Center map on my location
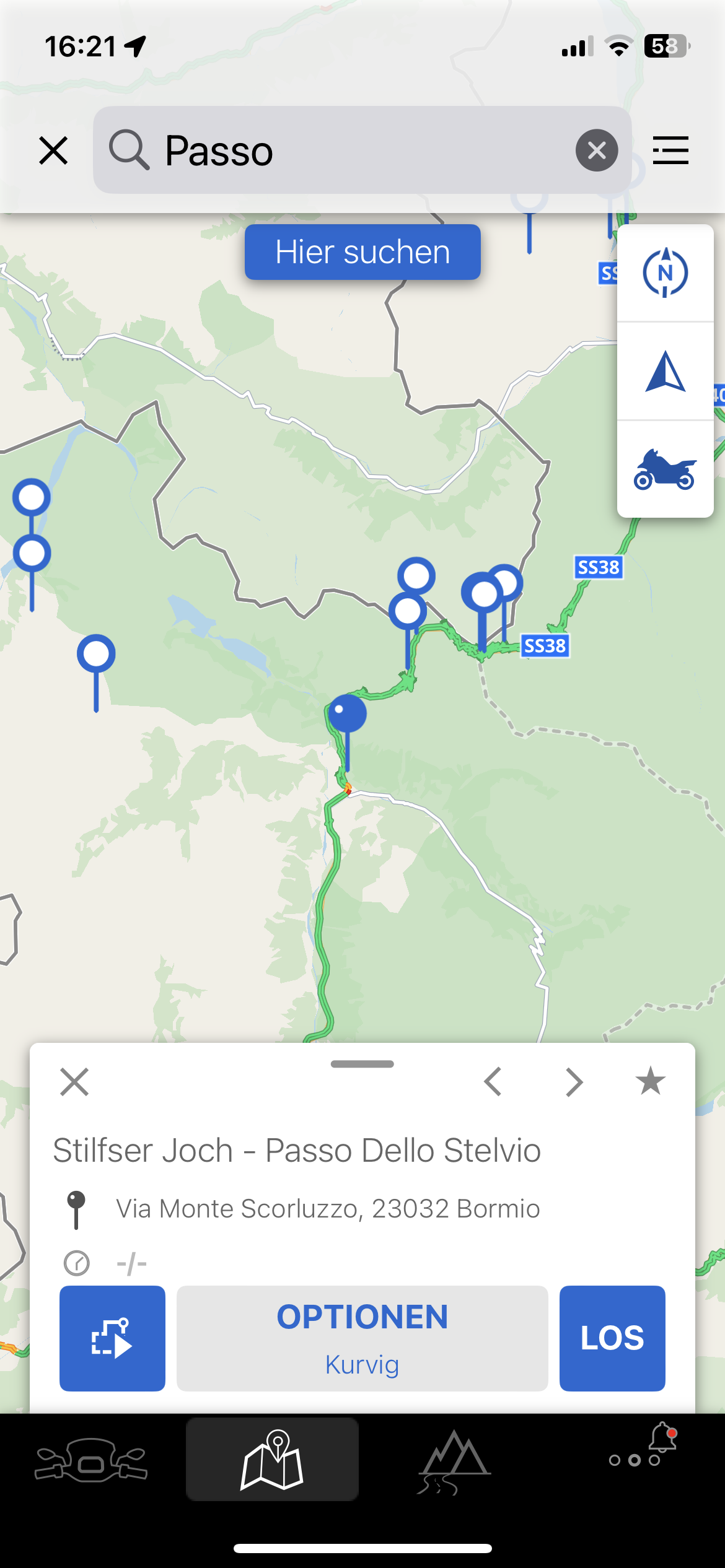This screenshot has height=1568, width=725. pos(665,372)
